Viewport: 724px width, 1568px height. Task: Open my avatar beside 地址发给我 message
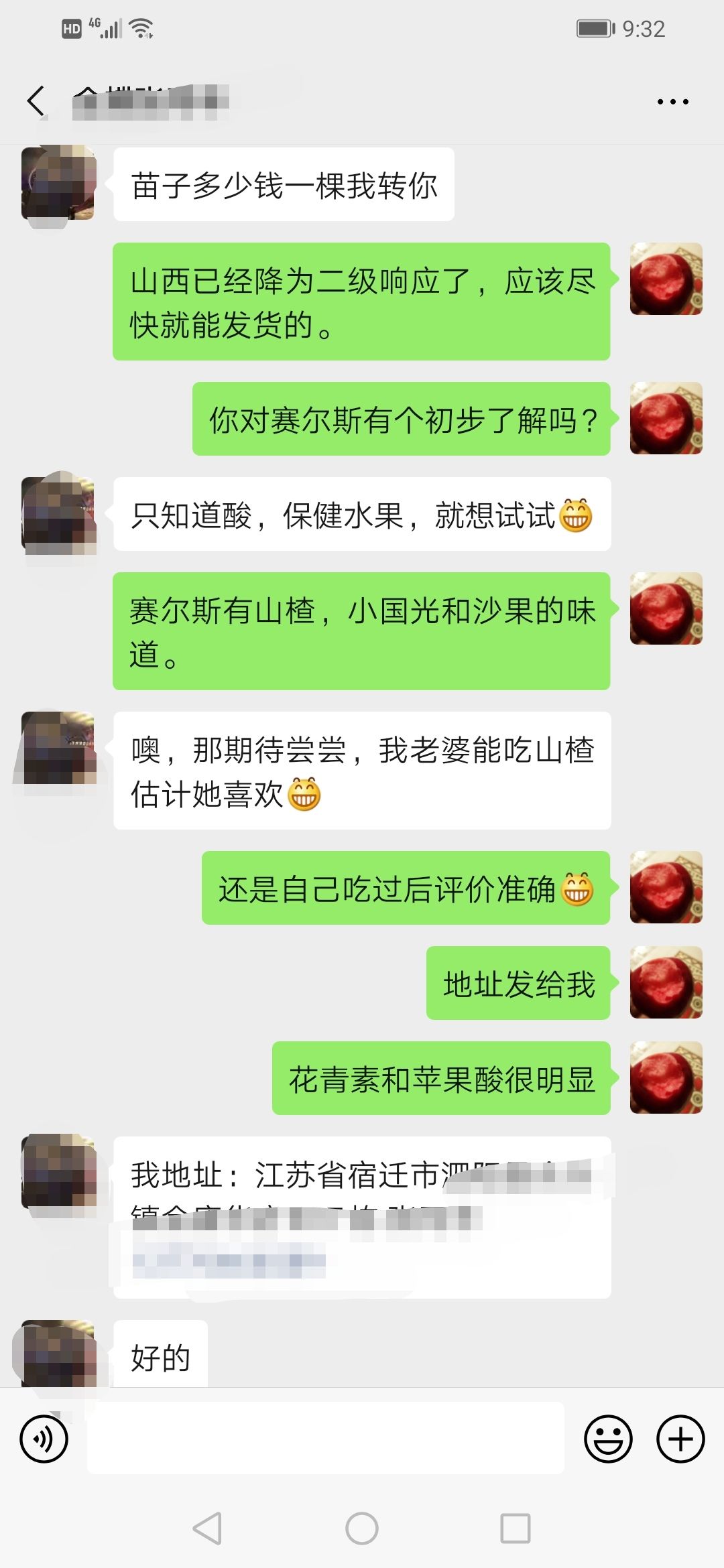pos(666,982)
